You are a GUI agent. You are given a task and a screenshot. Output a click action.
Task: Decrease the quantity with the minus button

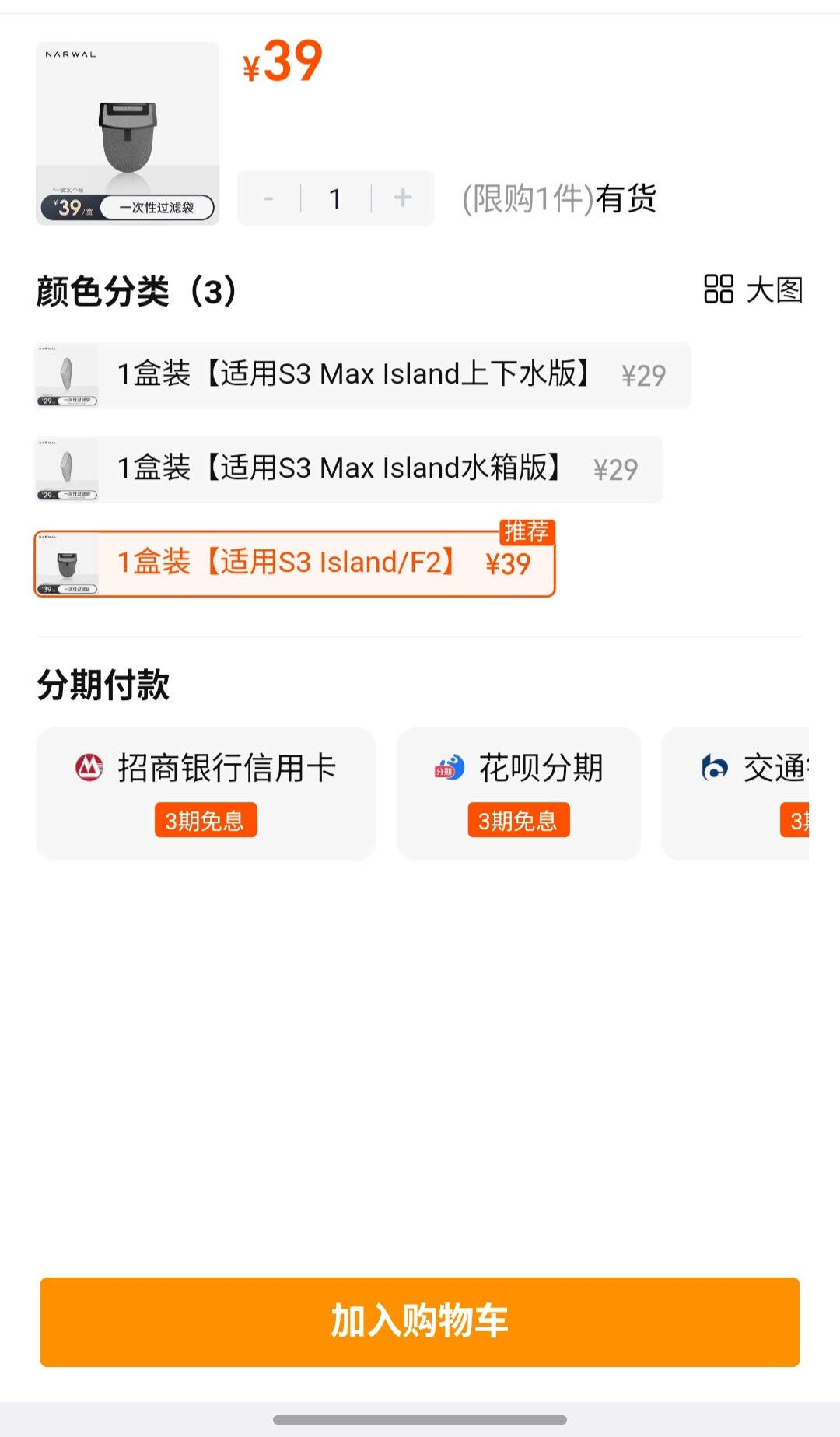point(269,198)
